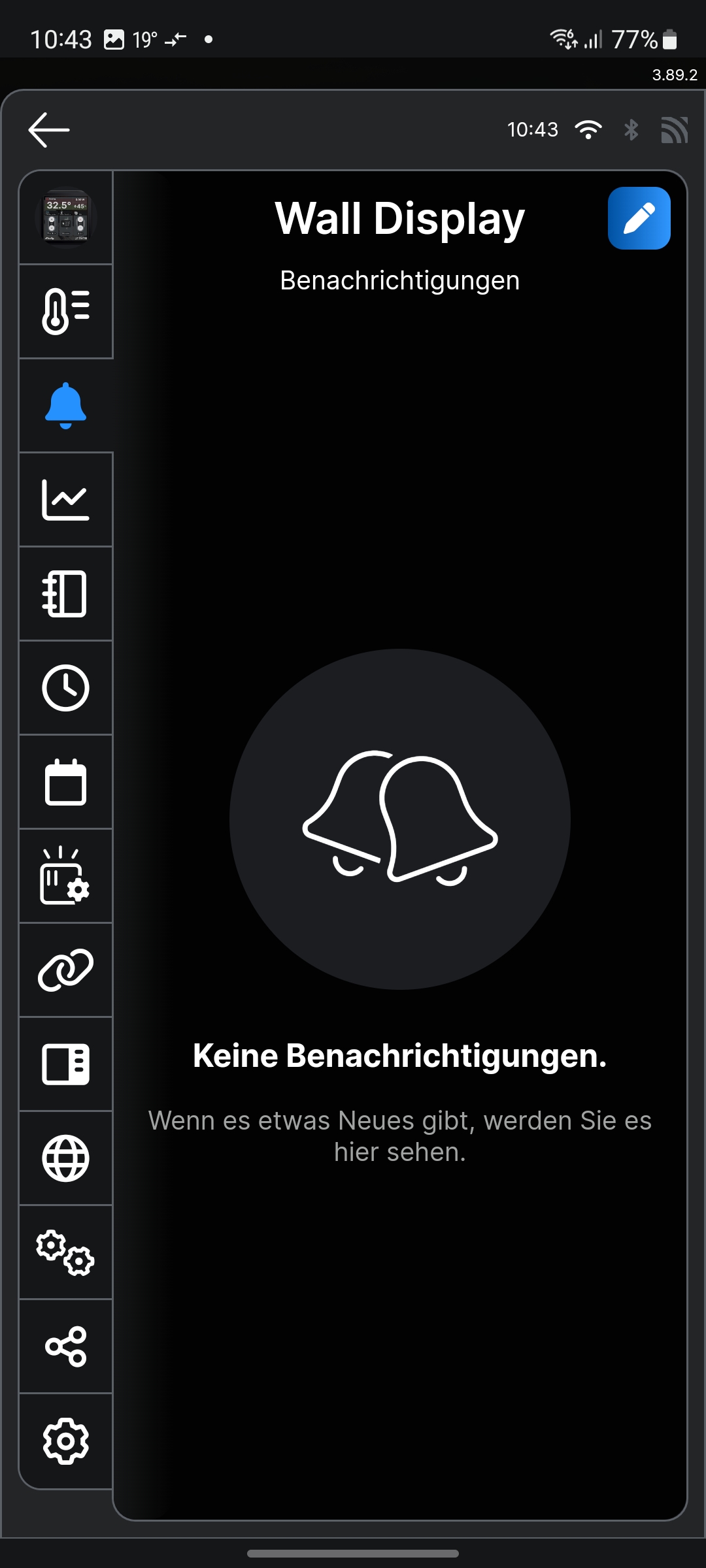Viewport: 706px width, 1568px height.
Task: Open the statistics chart tab
Action: point(65,500)
